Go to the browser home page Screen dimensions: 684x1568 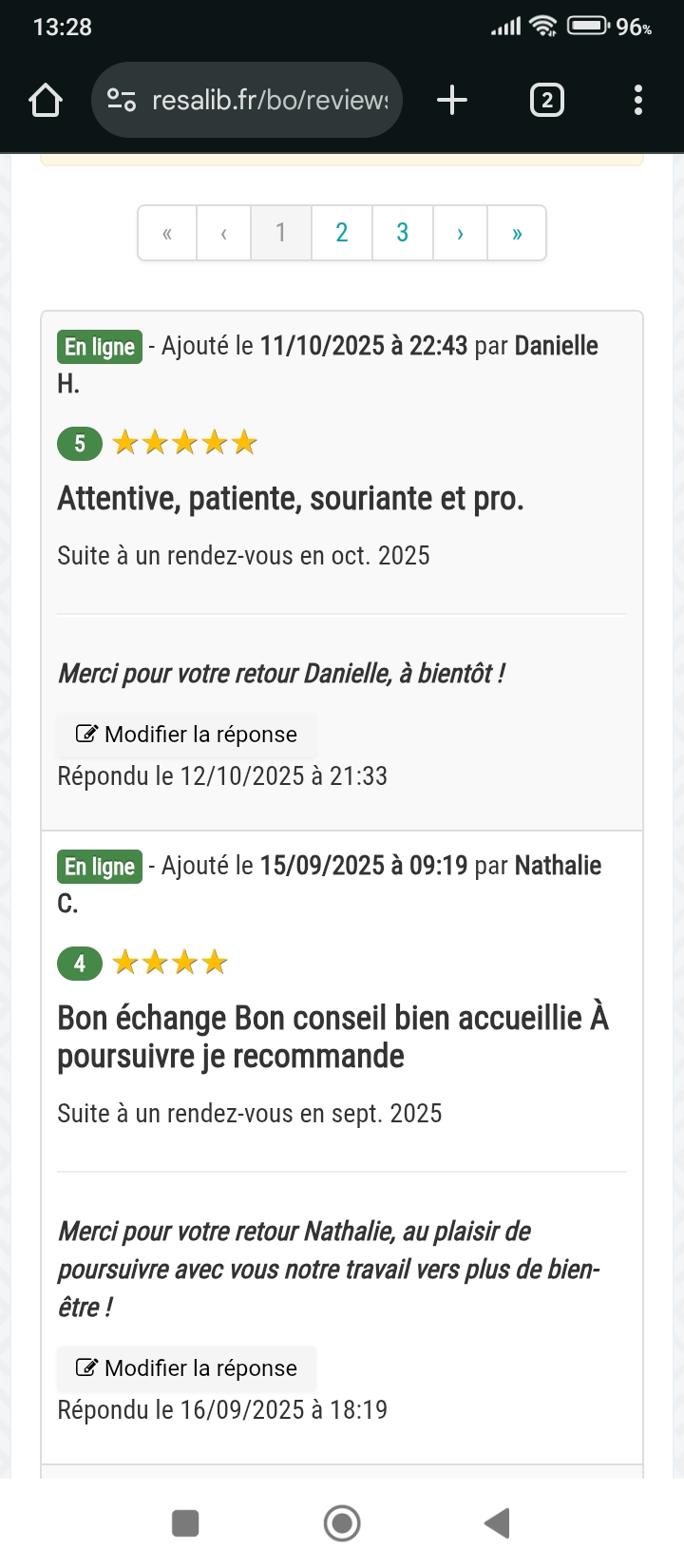tap(46, 100)
